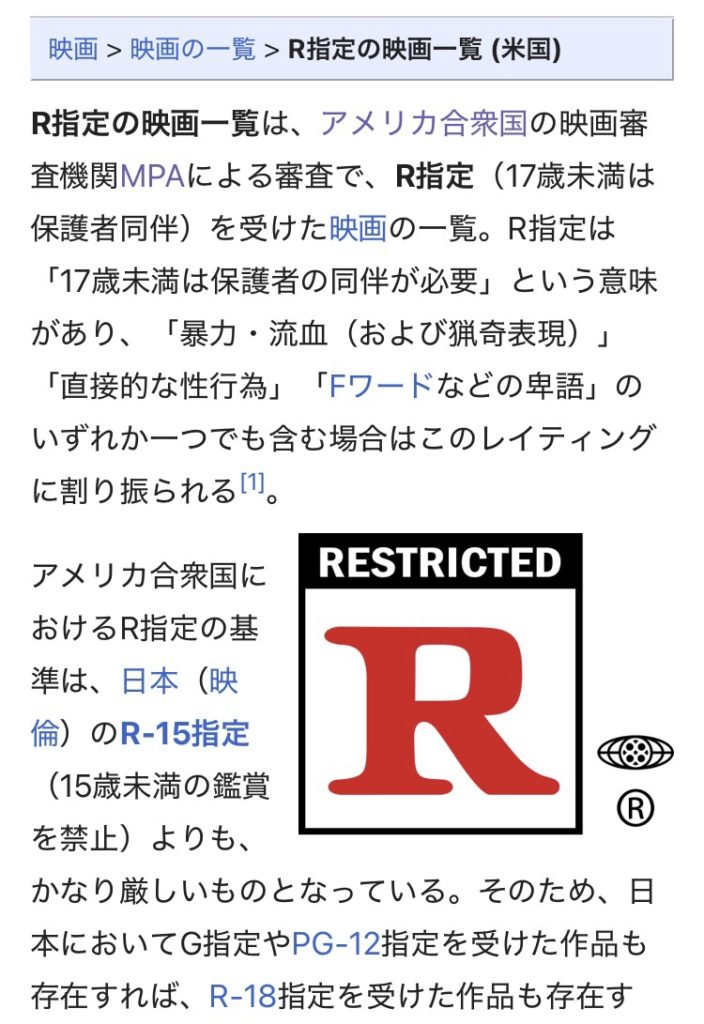This screenshot has height=1024, width=704.
Task: Open the R-18 link
Action: [x=242, y=994]
